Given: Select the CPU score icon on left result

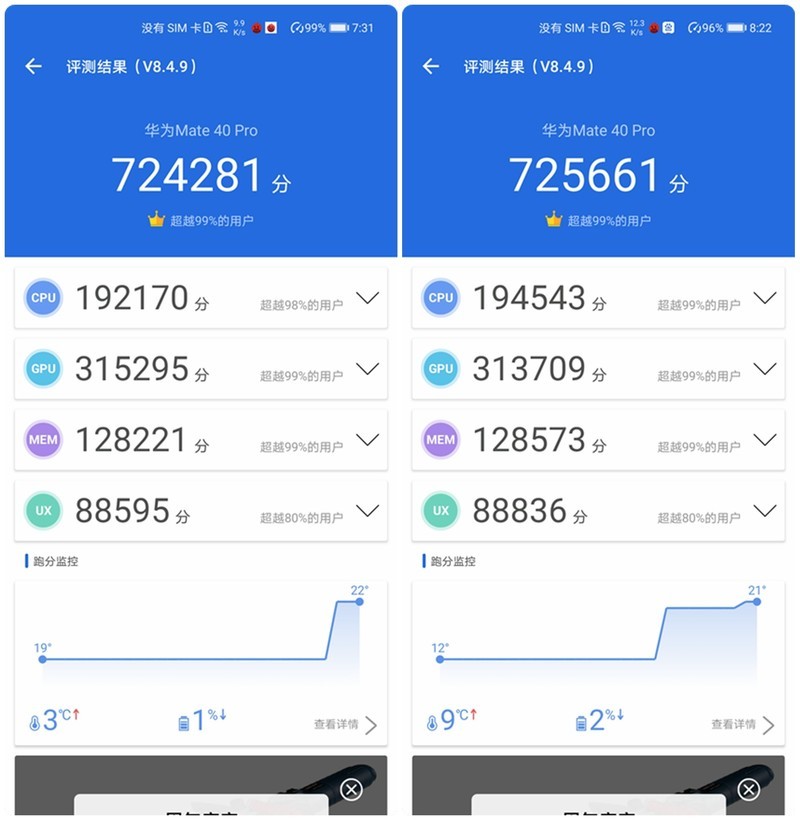Looking at the screenshot, I should coord(43,298).
